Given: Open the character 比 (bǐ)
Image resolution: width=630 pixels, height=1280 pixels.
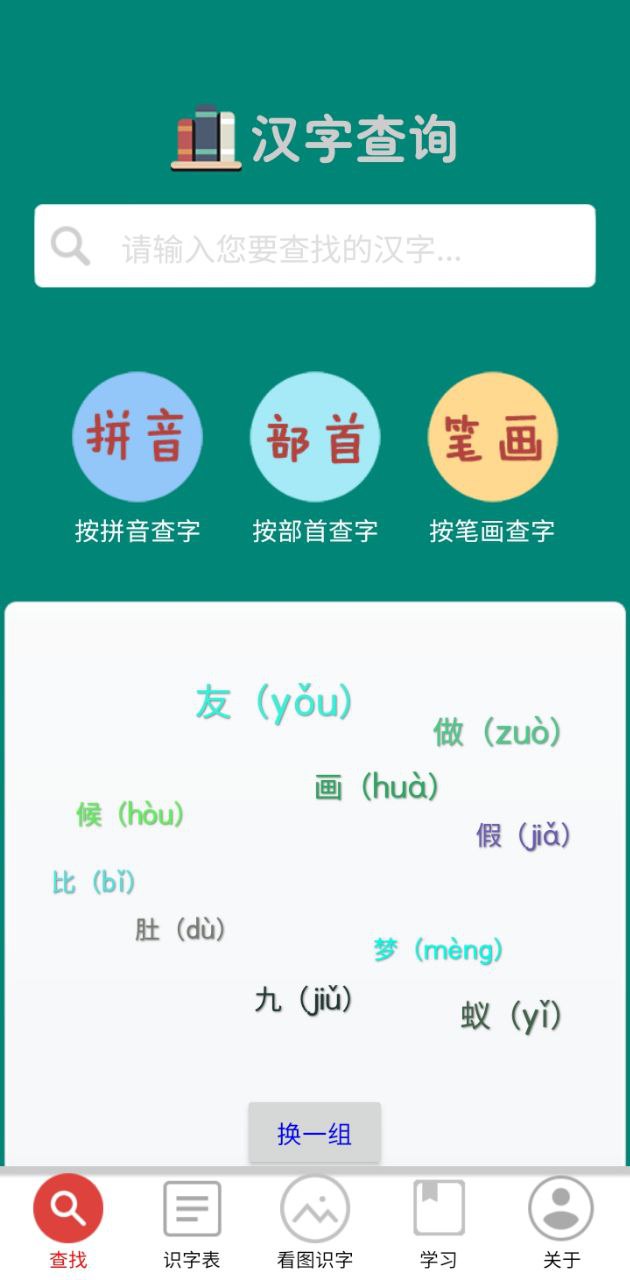Looking at the screenshot, I should click(94, 883).
